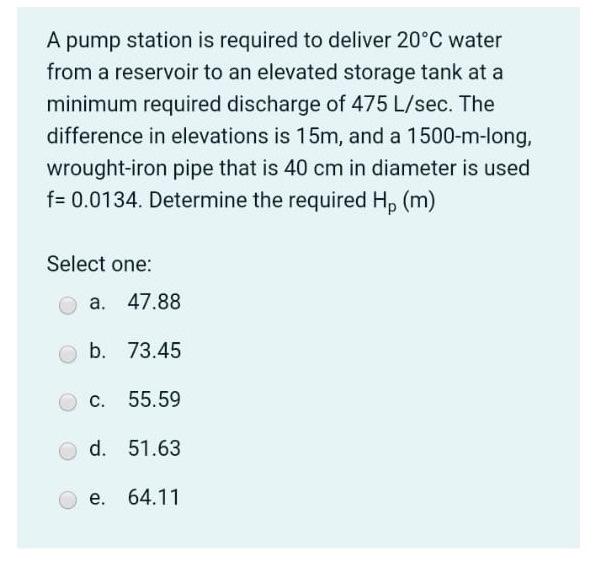The image size is (601, 575).
Task: Select answer e. 64.11
Action: (68, 499)
